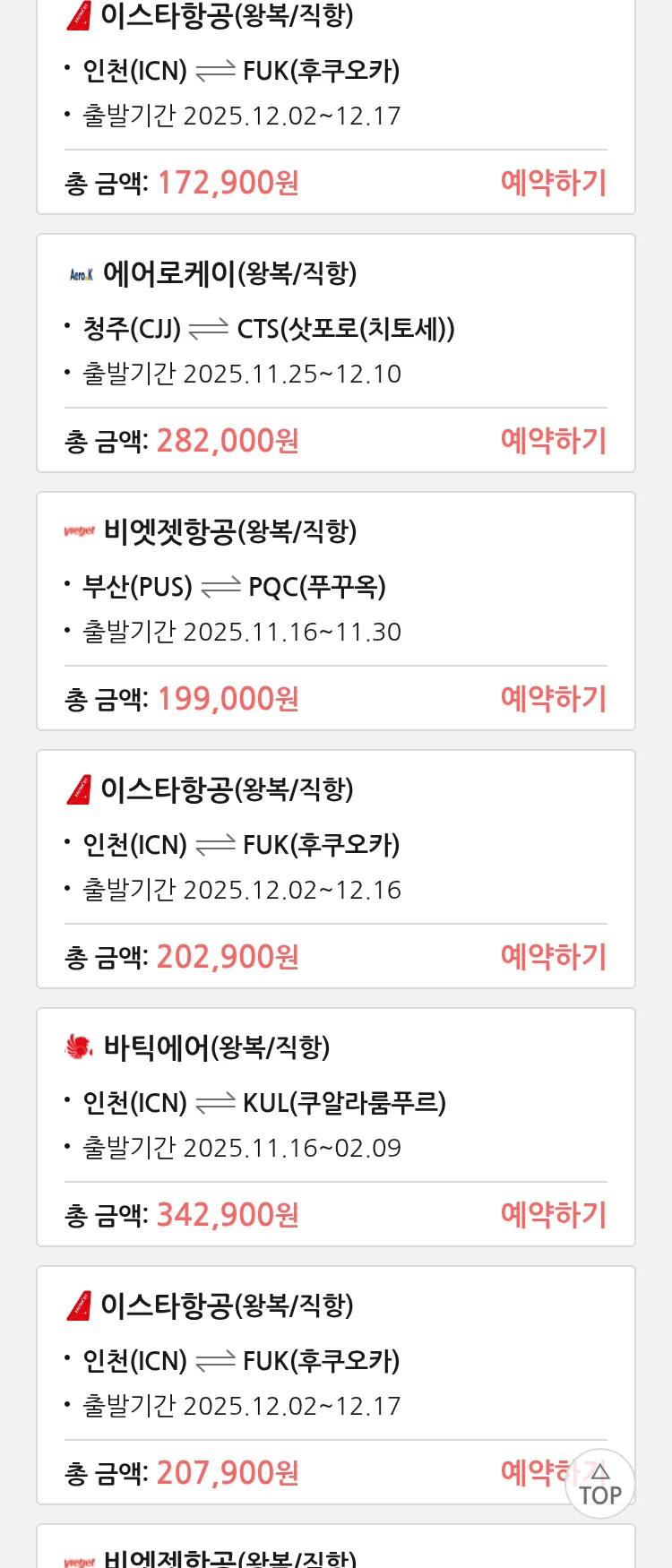Screen dimensions: 672x1568
Task: Jump back up with the TOP button
Action: 600,1484
